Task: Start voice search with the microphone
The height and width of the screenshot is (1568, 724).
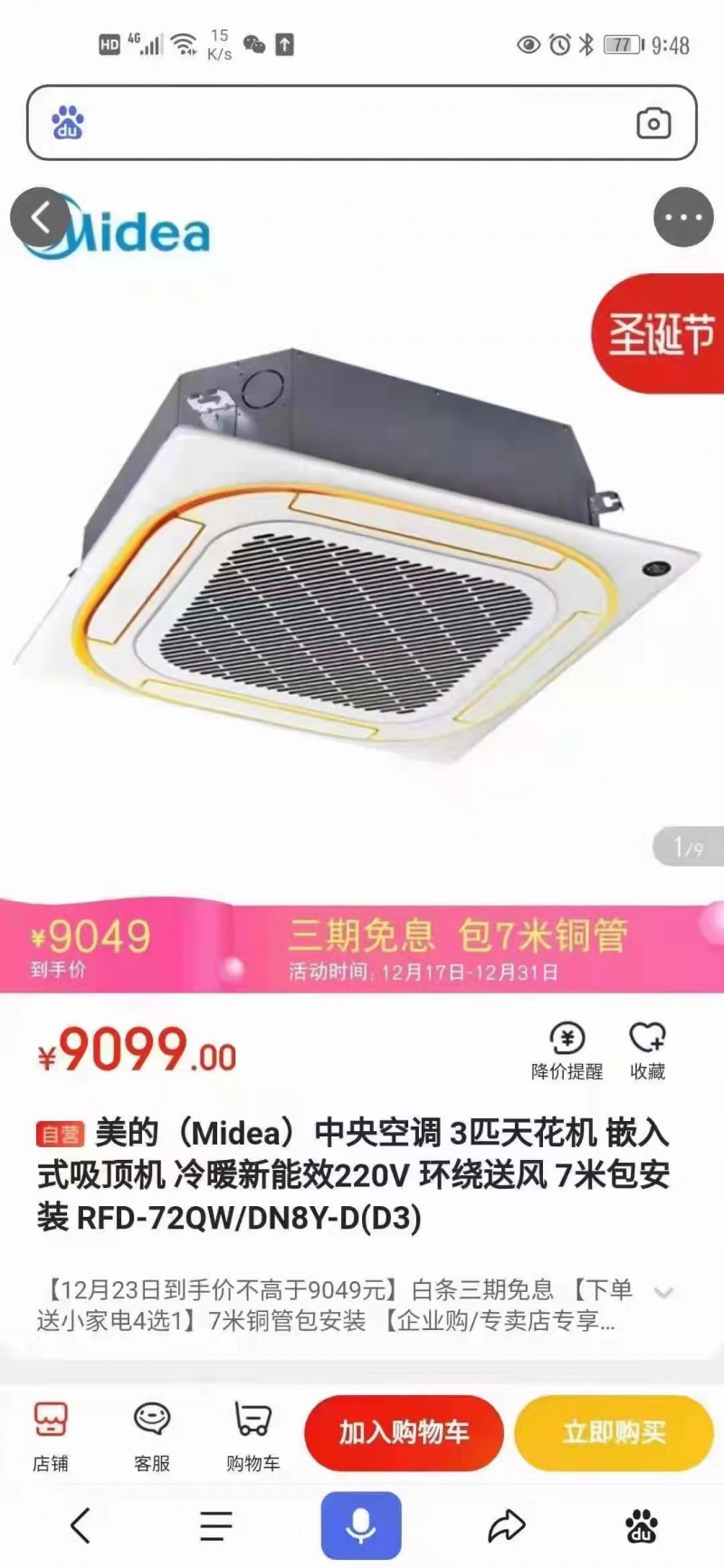Action: (361, 1525)
